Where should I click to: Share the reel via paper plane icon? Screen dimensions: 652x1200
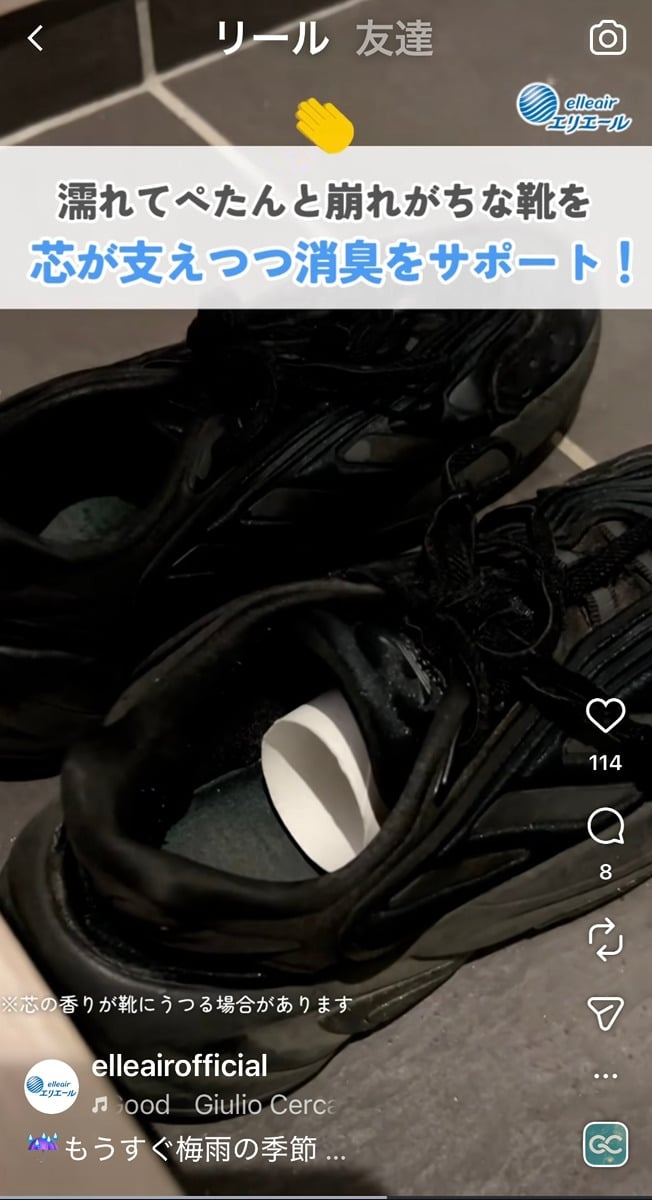coord(605,1013)
